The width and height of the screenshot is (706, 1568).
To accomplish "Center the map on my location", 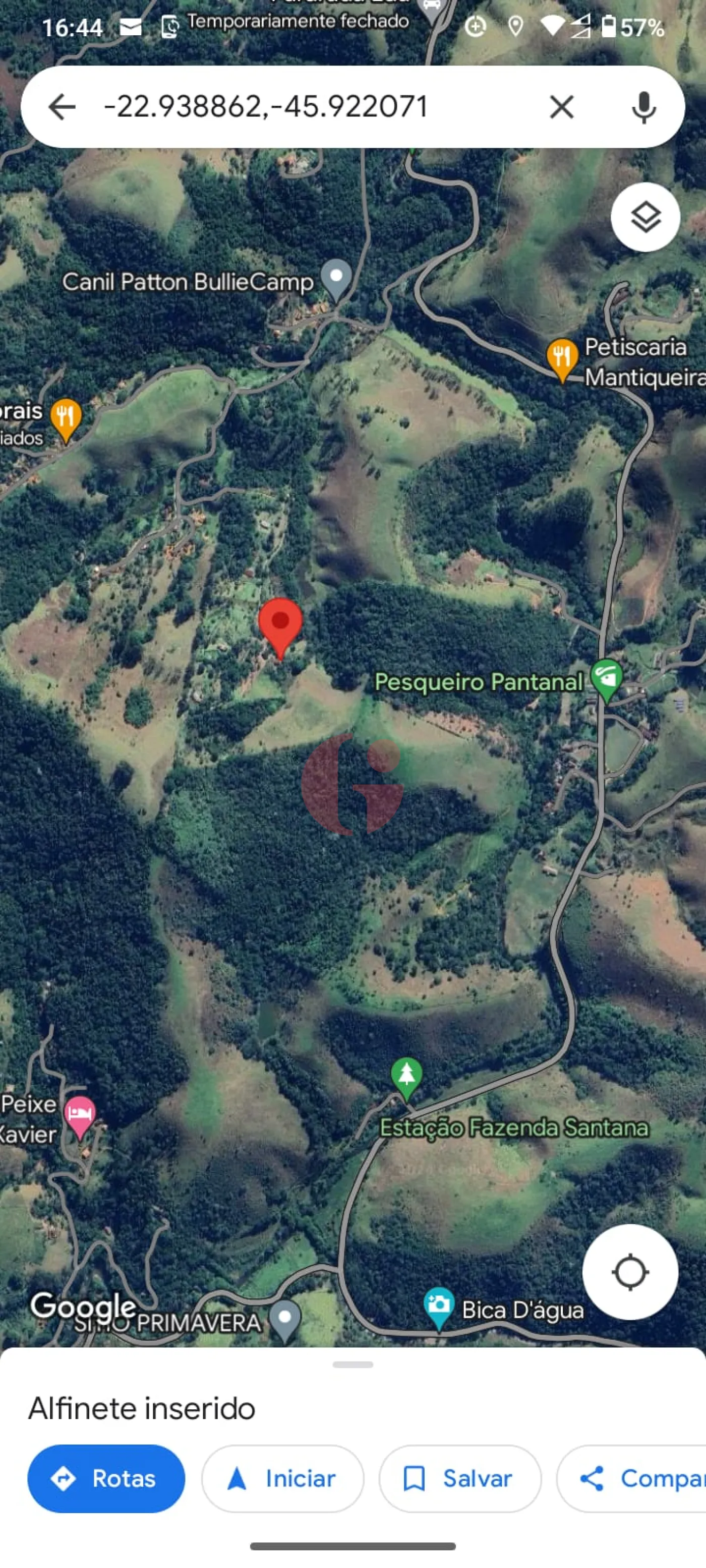I will click(630, 1272).
